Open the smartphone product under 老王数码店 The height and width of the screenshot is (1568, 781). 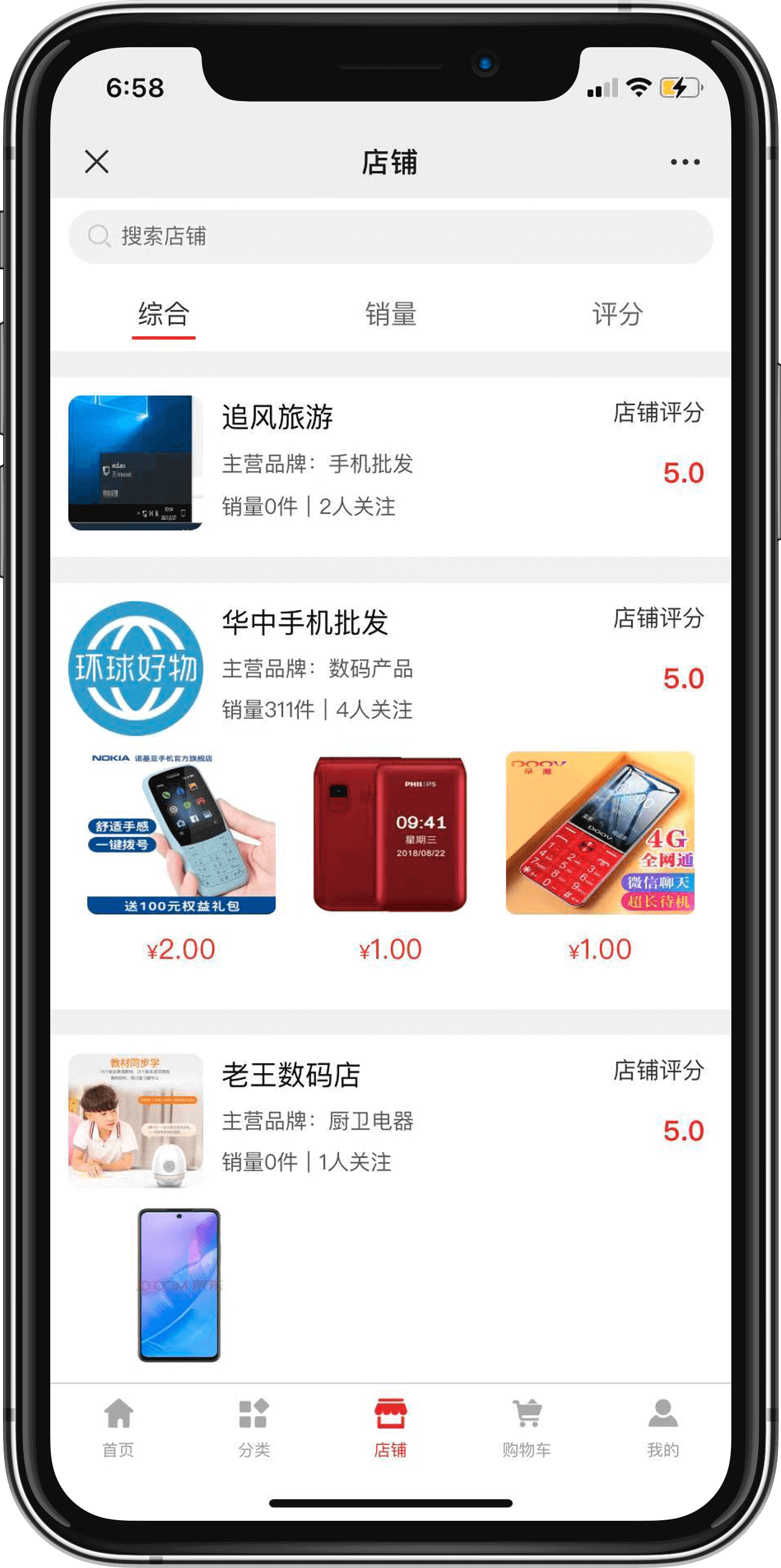tap(179, 1284)
